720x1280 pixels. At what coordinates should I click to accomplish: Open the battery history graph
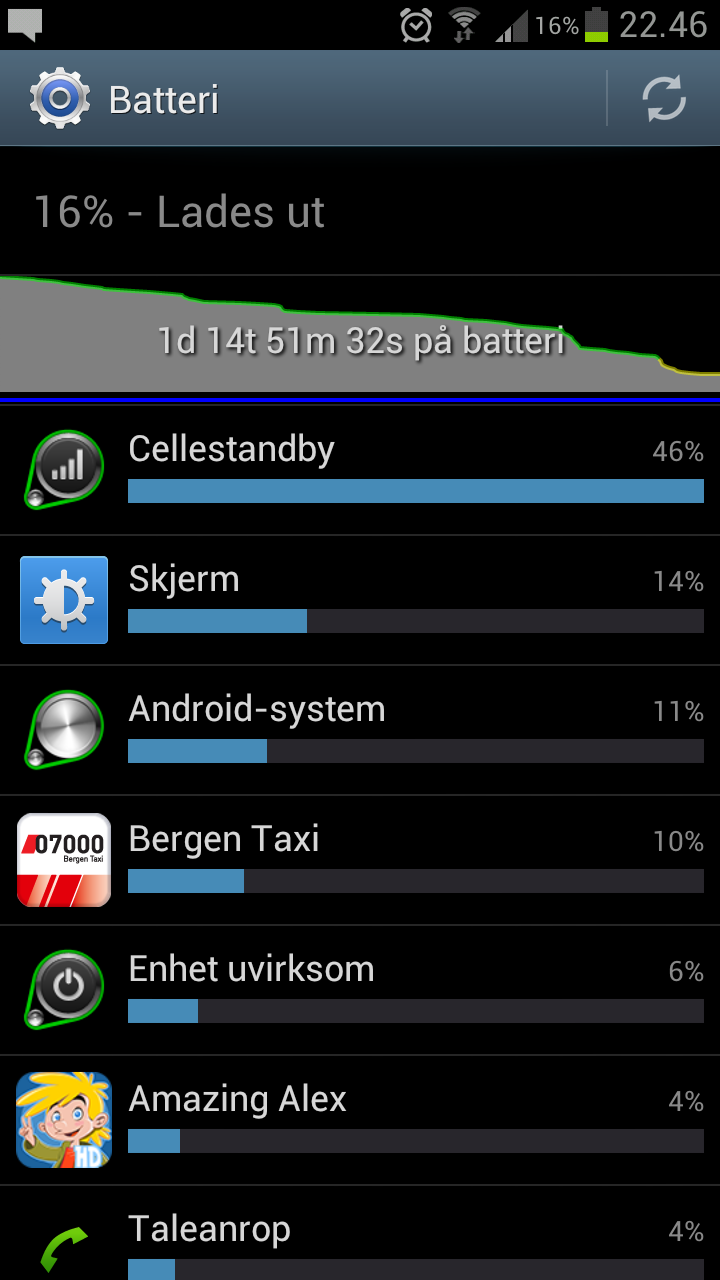[x=360, y=334]
